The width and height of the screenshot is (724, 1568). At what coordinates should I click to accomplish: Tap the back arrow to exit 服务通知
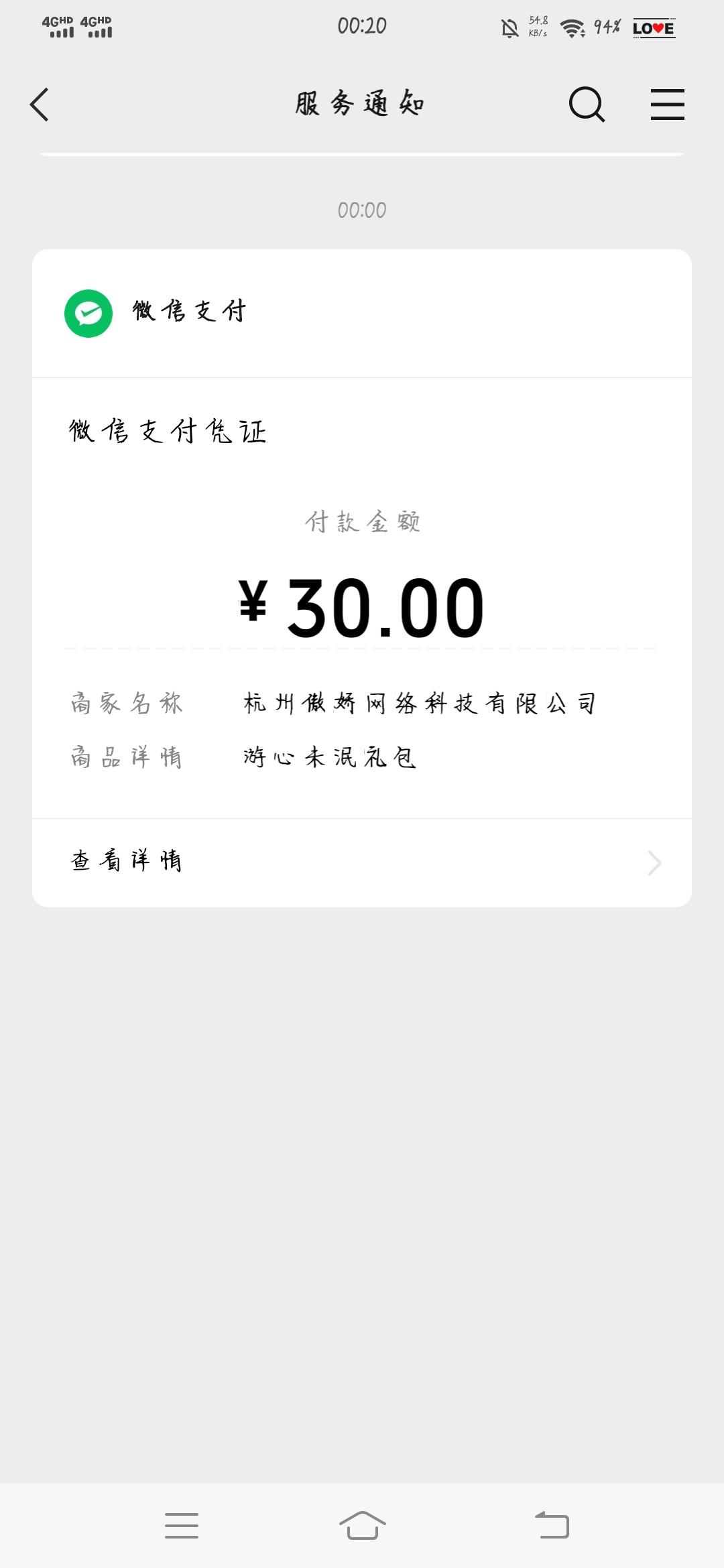pos(40,104)
